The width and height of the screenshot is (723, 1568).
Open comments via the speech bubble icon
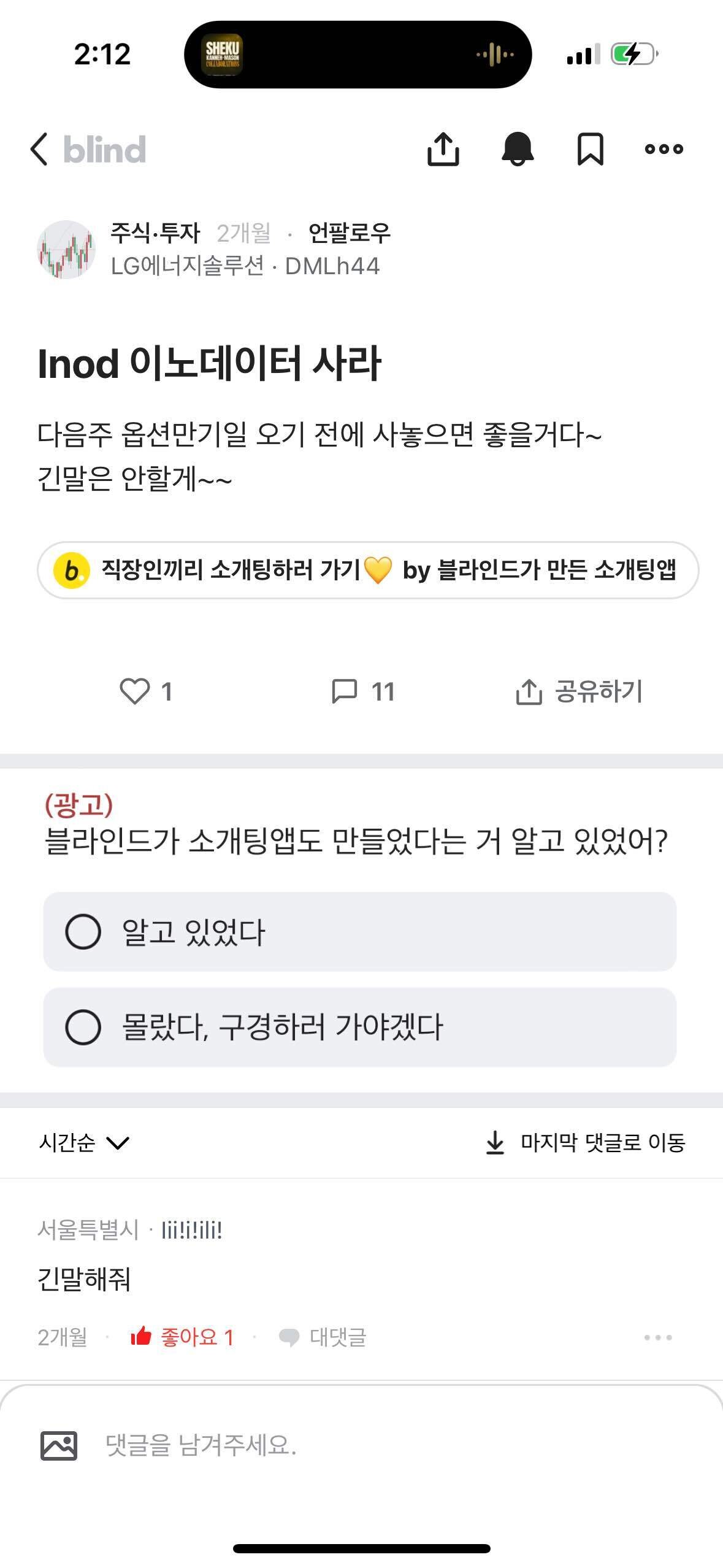[x=347, y=693]
